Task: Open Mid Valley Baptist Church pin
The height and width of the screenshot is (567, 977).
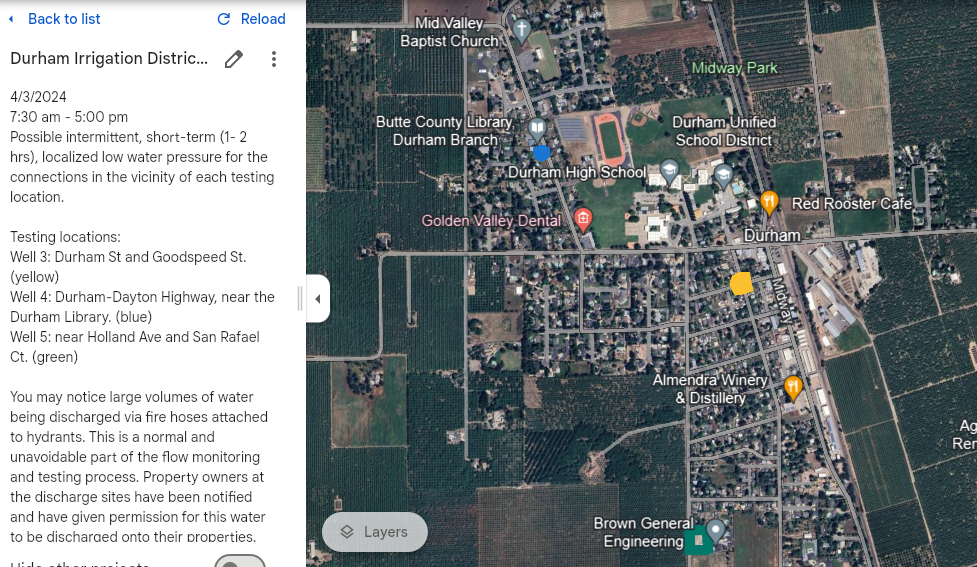Action: pos(521,29)
